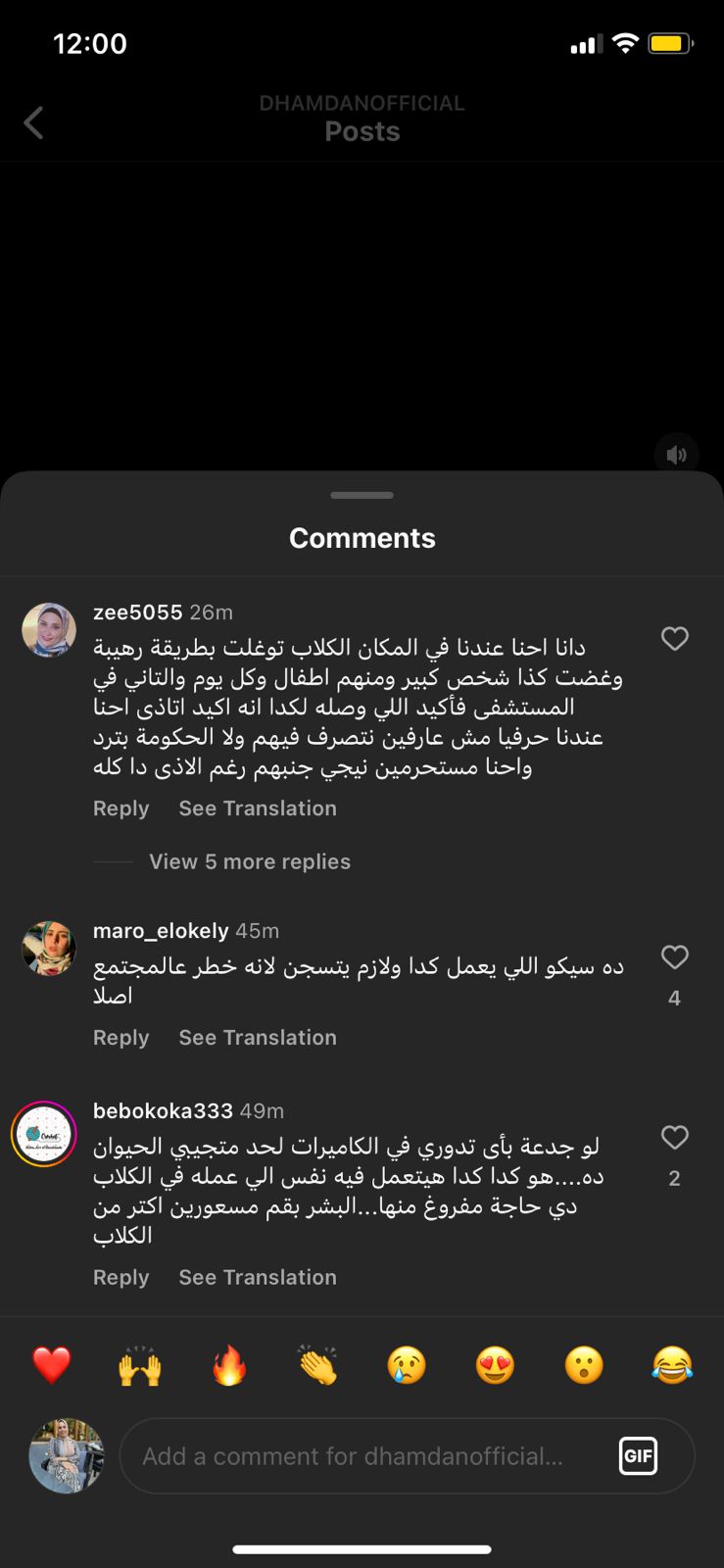
Task: Open bebokoka333's profile avatar
Action: pos(44,1135)
